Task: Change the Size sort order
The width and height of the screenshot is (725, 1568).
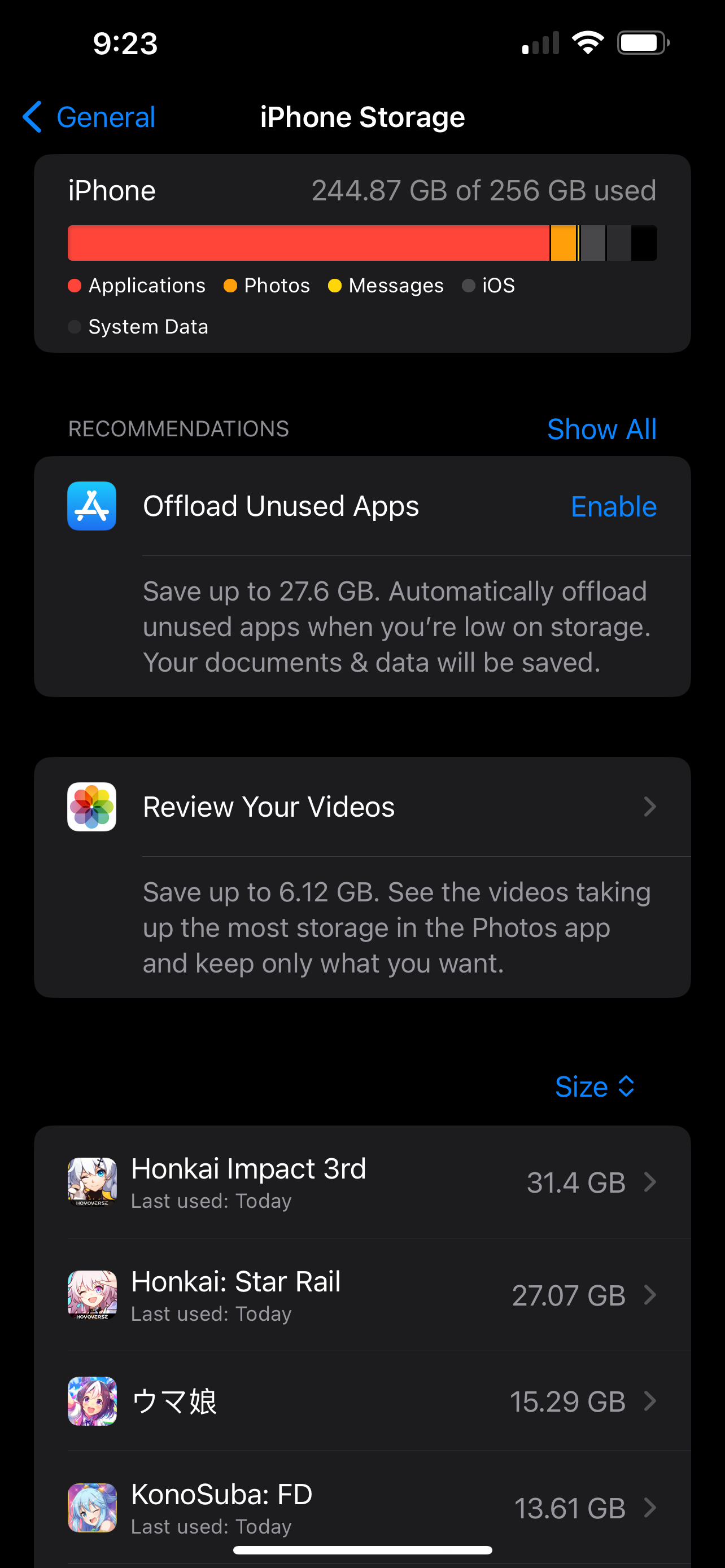Action: tap(594, 1087)
